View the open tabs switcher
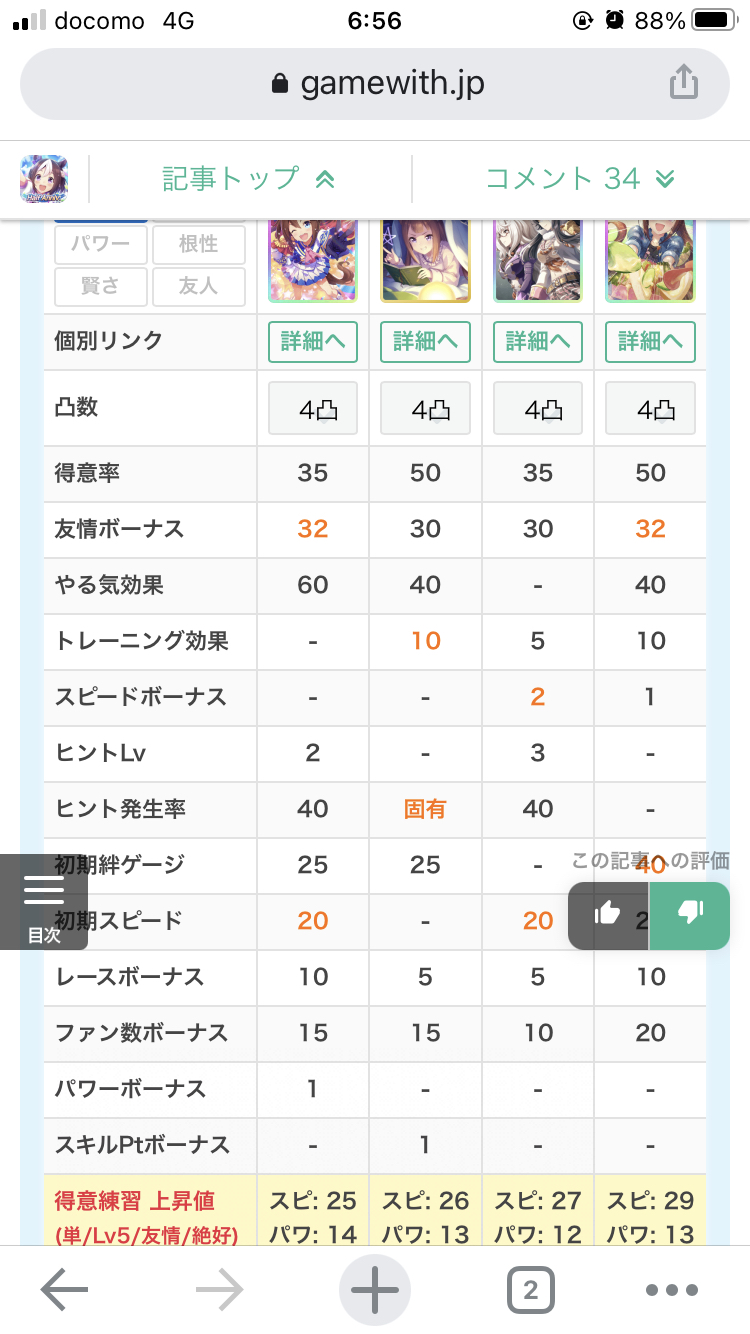750x1334 pixels. (530, 1291)
